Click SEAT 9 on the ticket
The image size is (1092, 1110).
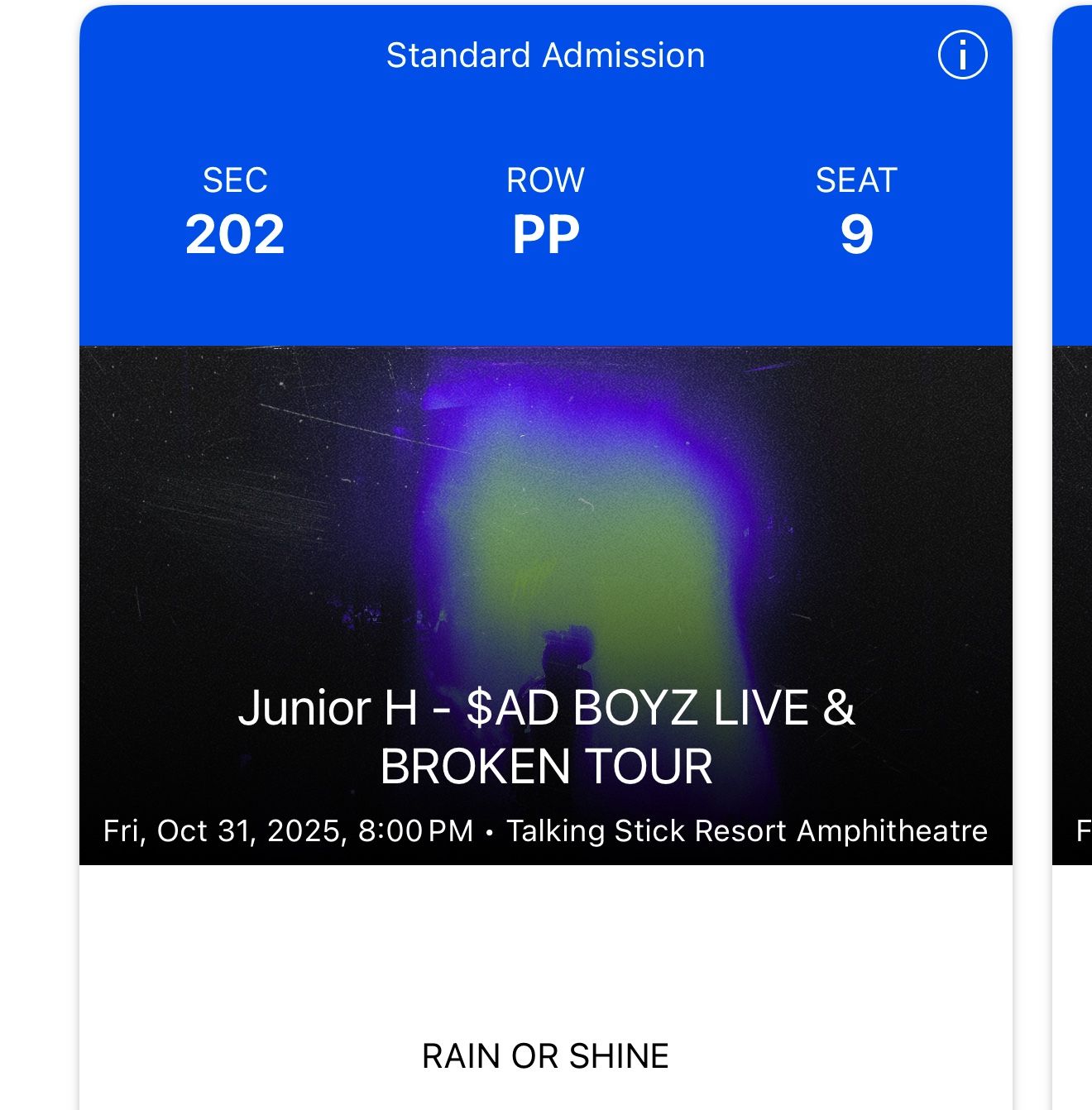tap(856, 236)
